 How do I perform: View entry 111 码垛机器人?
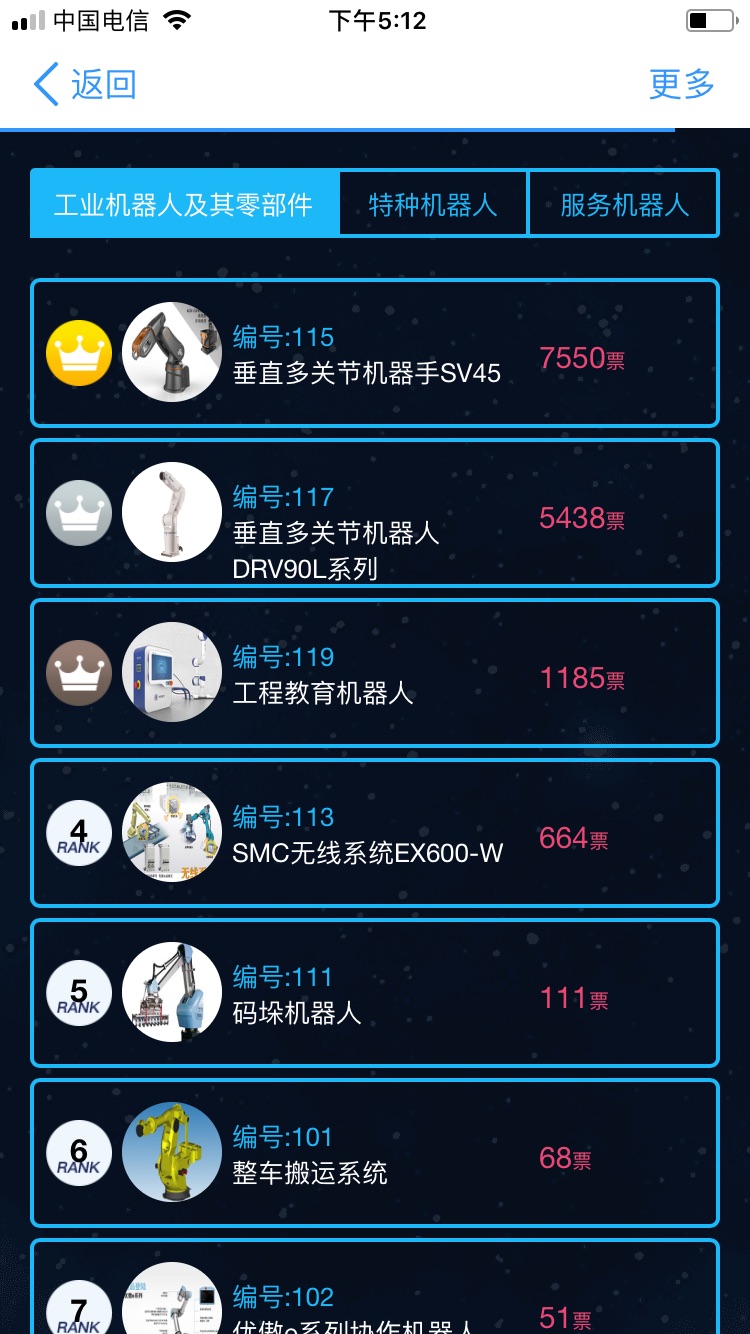click(x=375, y=994)
